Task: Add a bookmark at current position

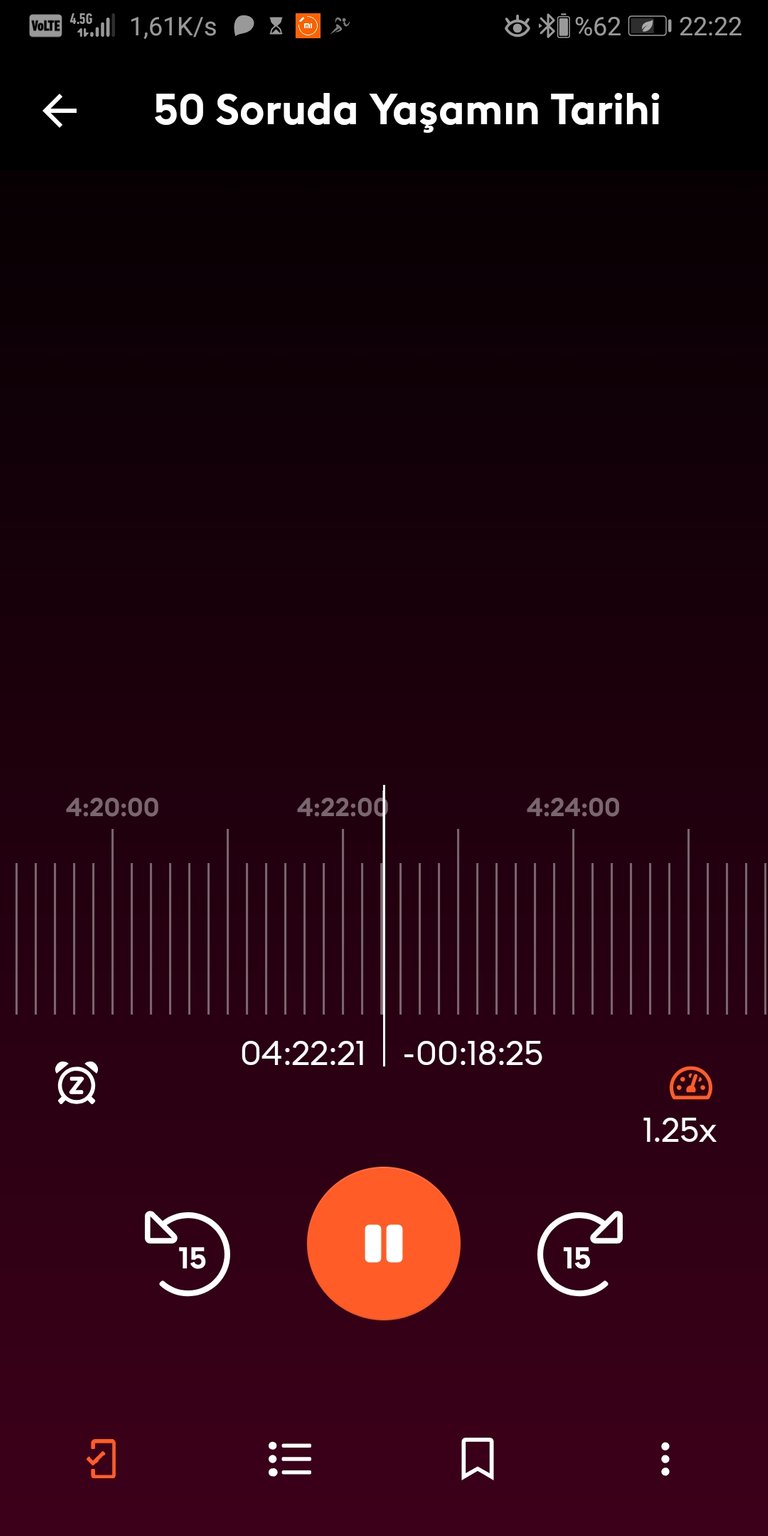Action: tap(478, 1459)
